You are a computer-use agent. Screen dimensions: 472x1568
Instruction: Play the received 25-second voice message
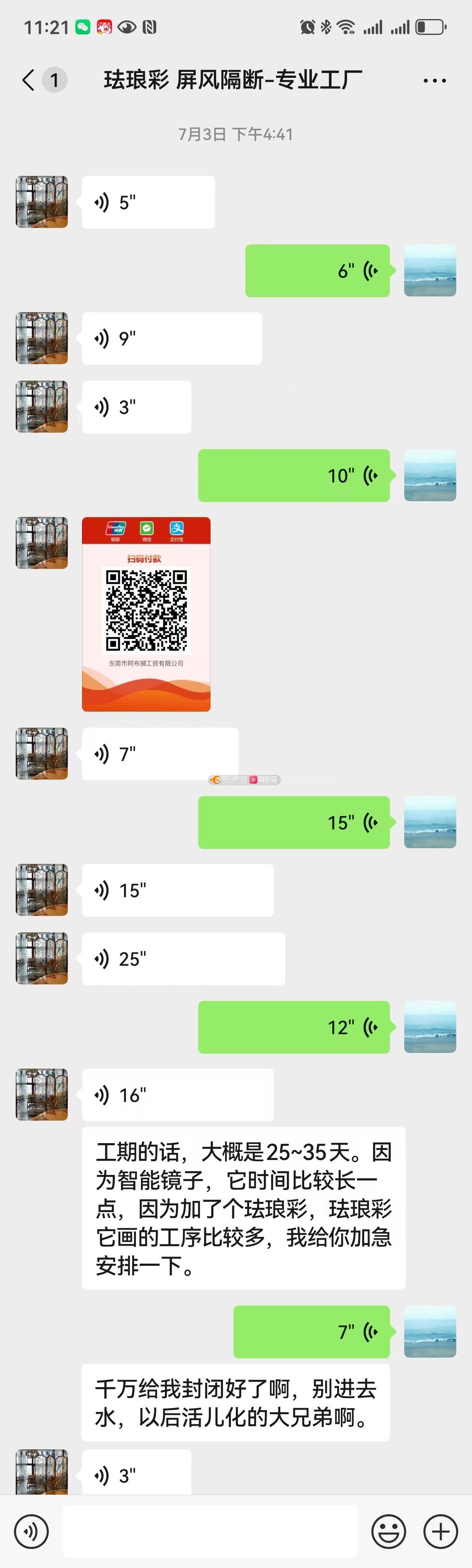point(183,959)
